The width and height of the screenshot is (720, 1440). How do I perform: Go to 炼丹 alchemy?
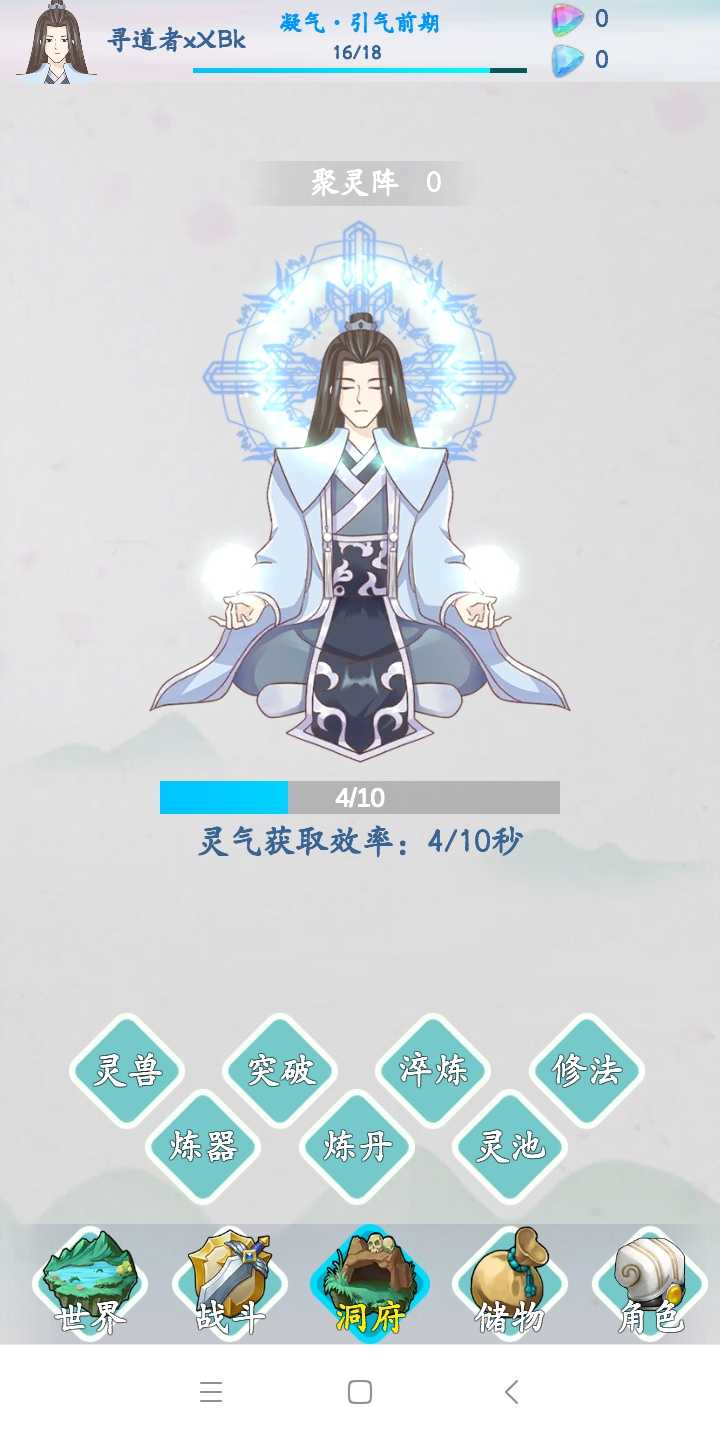pyautogui.click(x=357, y=1147)
